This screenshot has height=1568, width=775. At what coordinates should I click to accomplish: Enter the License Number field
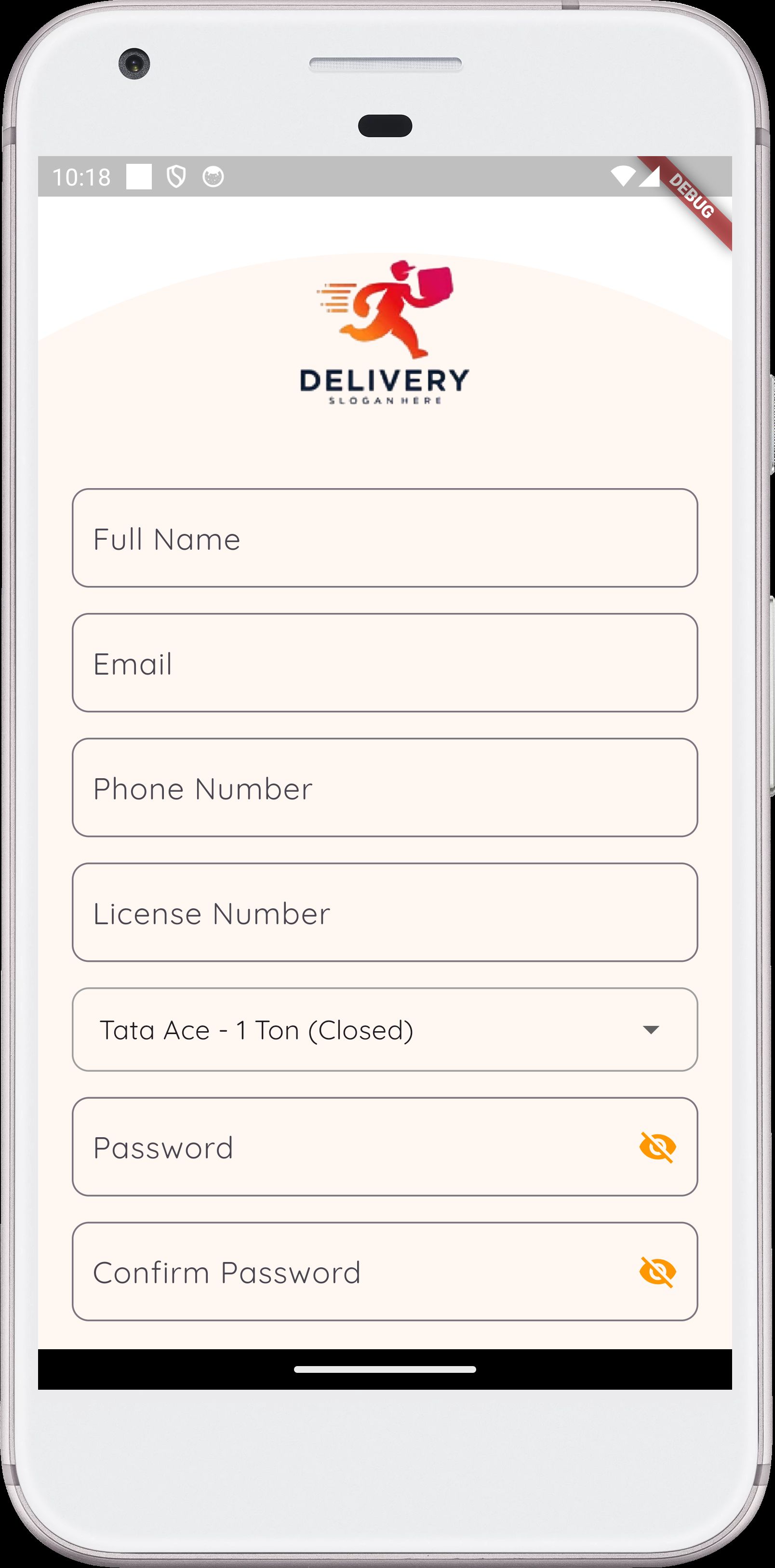385,913
